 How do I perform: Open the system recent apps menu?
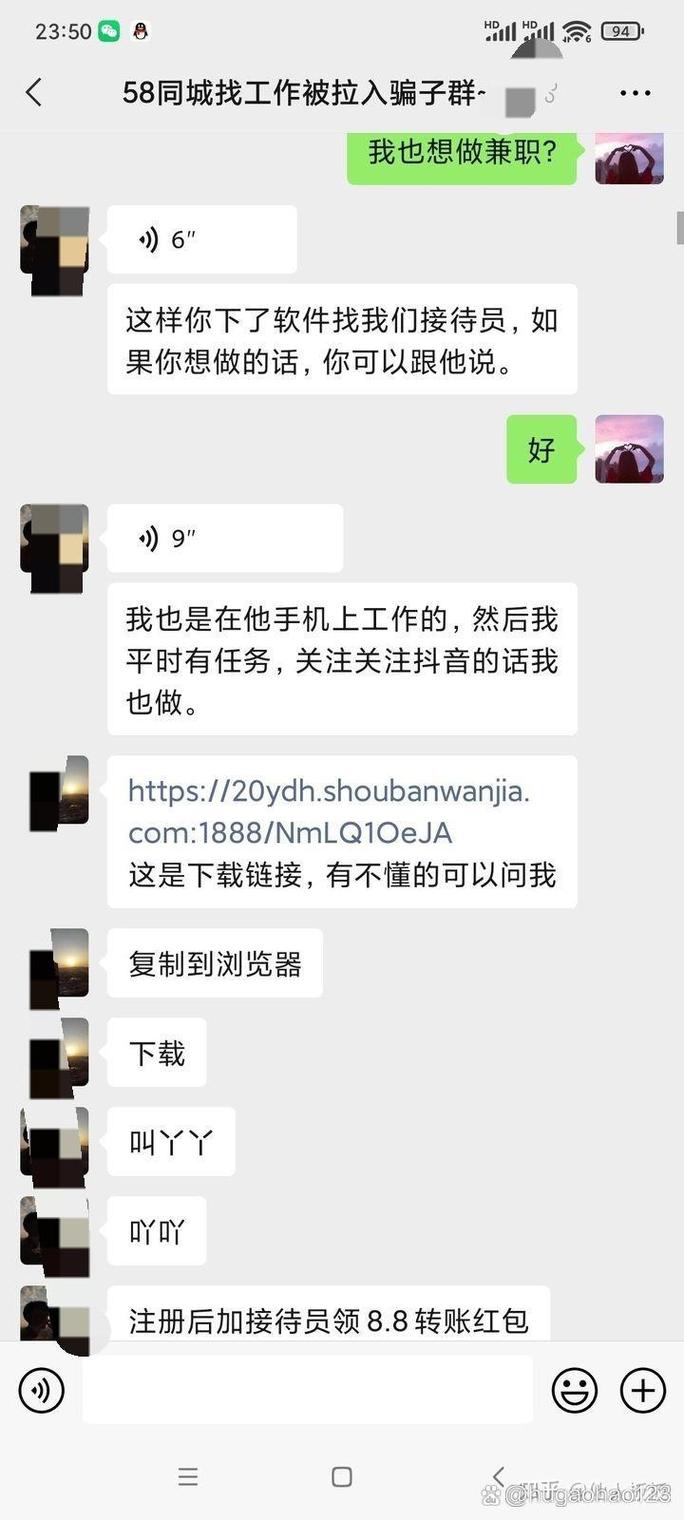187,1477
